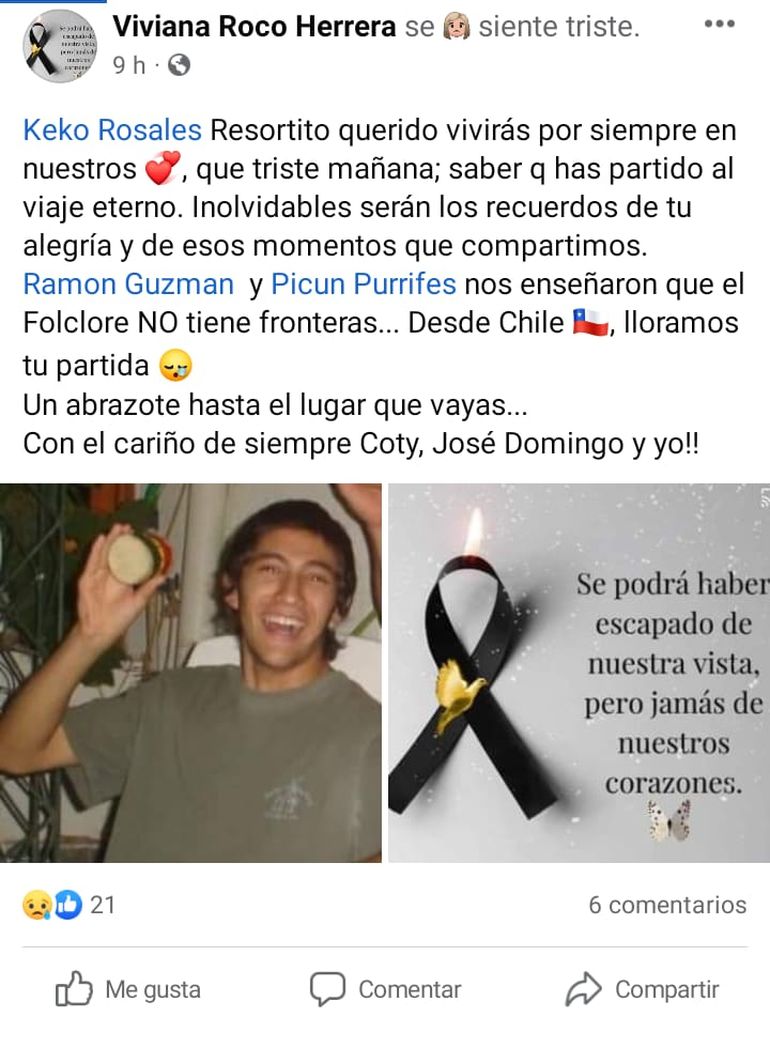770x1048 pixels.
Task: Open the post's three-dot options menu
Action: tap(719, 25)
